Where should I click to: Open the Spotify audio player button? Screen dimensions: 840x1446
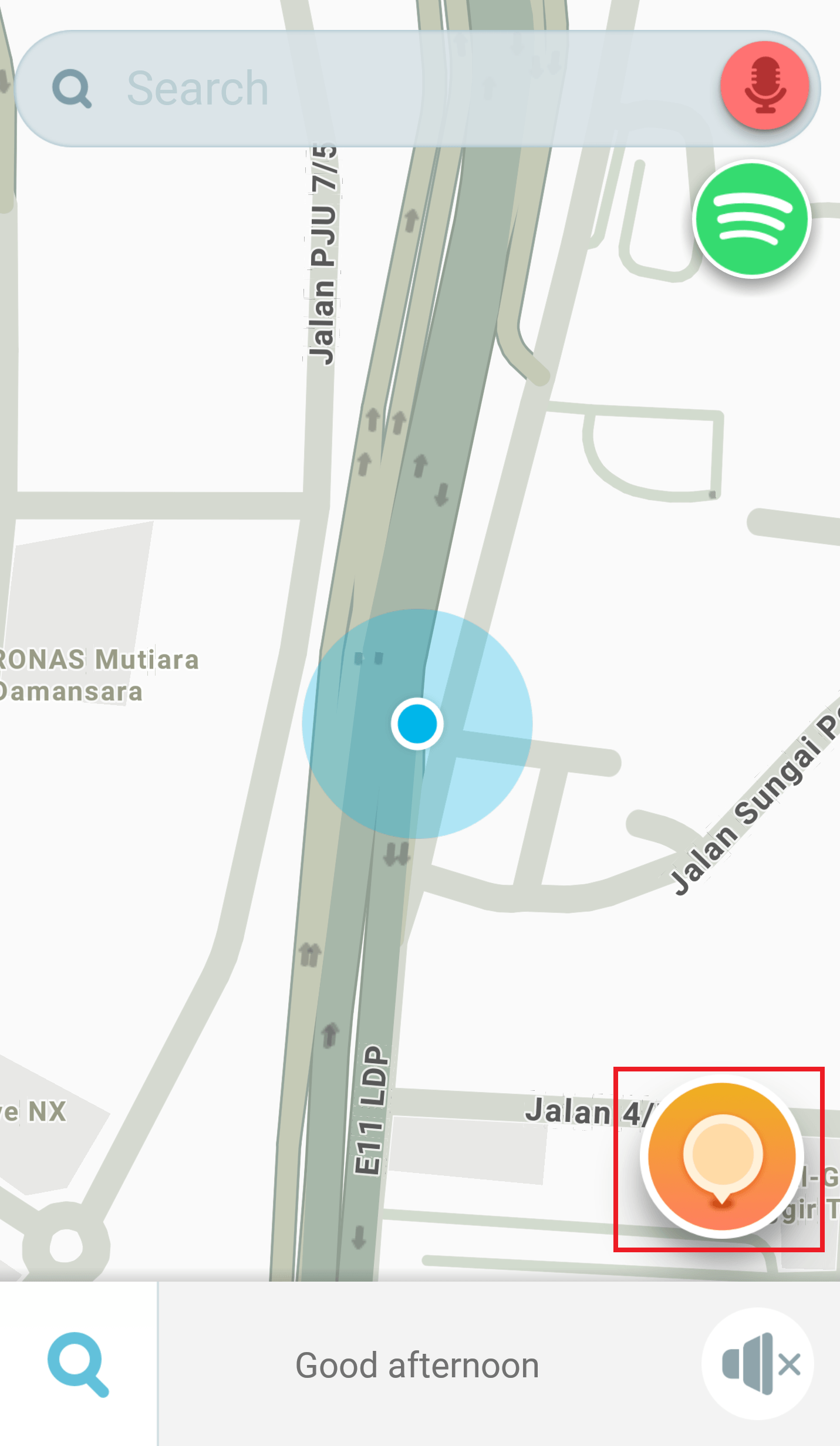point(752,219)
